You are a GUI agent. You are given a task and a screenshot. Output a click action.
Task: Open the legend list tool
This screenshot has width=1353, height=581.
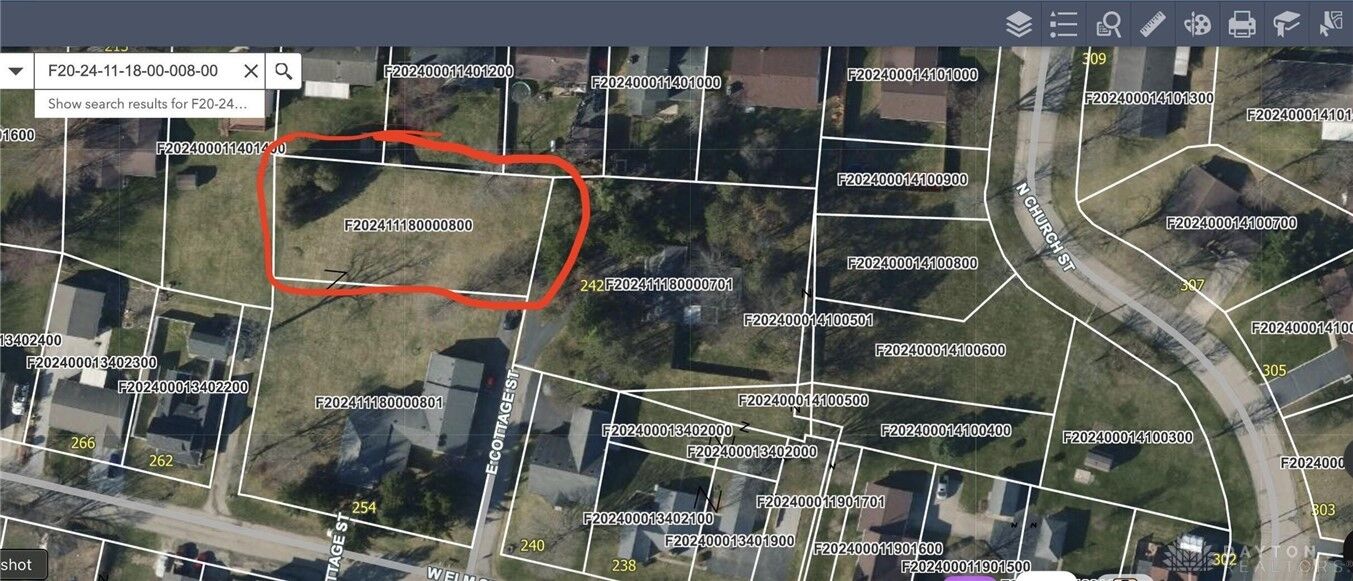pos(1064,23)
